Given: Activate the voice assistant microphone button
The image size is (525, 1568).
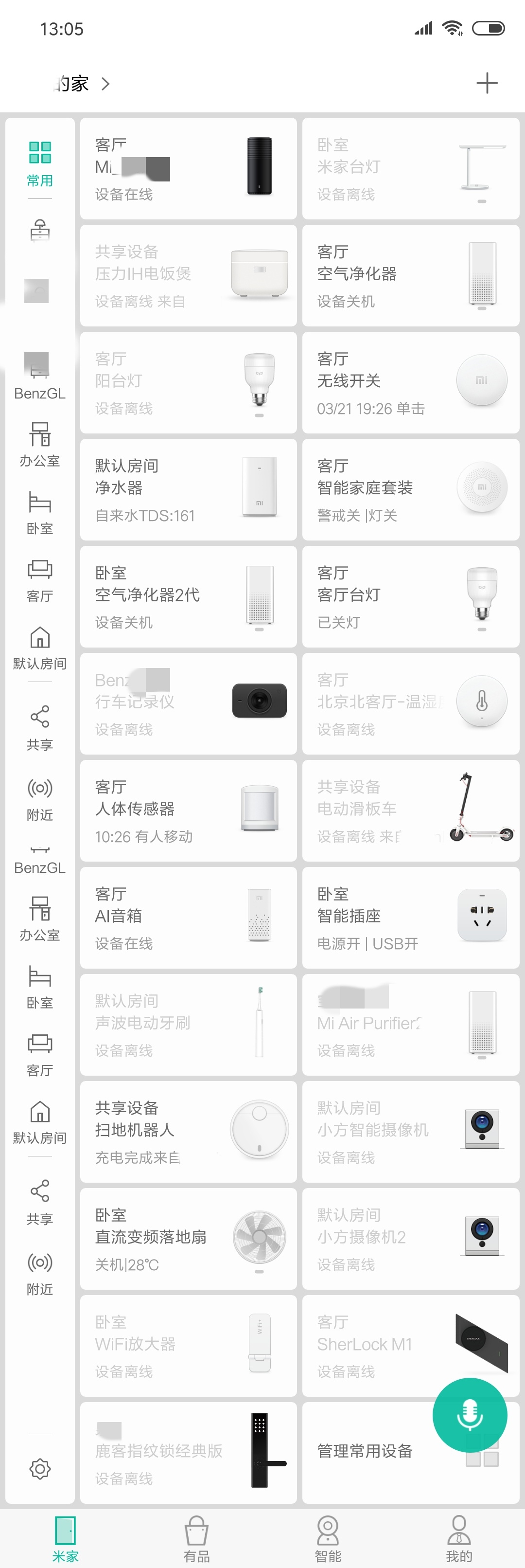Looking at the screenshot, I should 469,1415.
